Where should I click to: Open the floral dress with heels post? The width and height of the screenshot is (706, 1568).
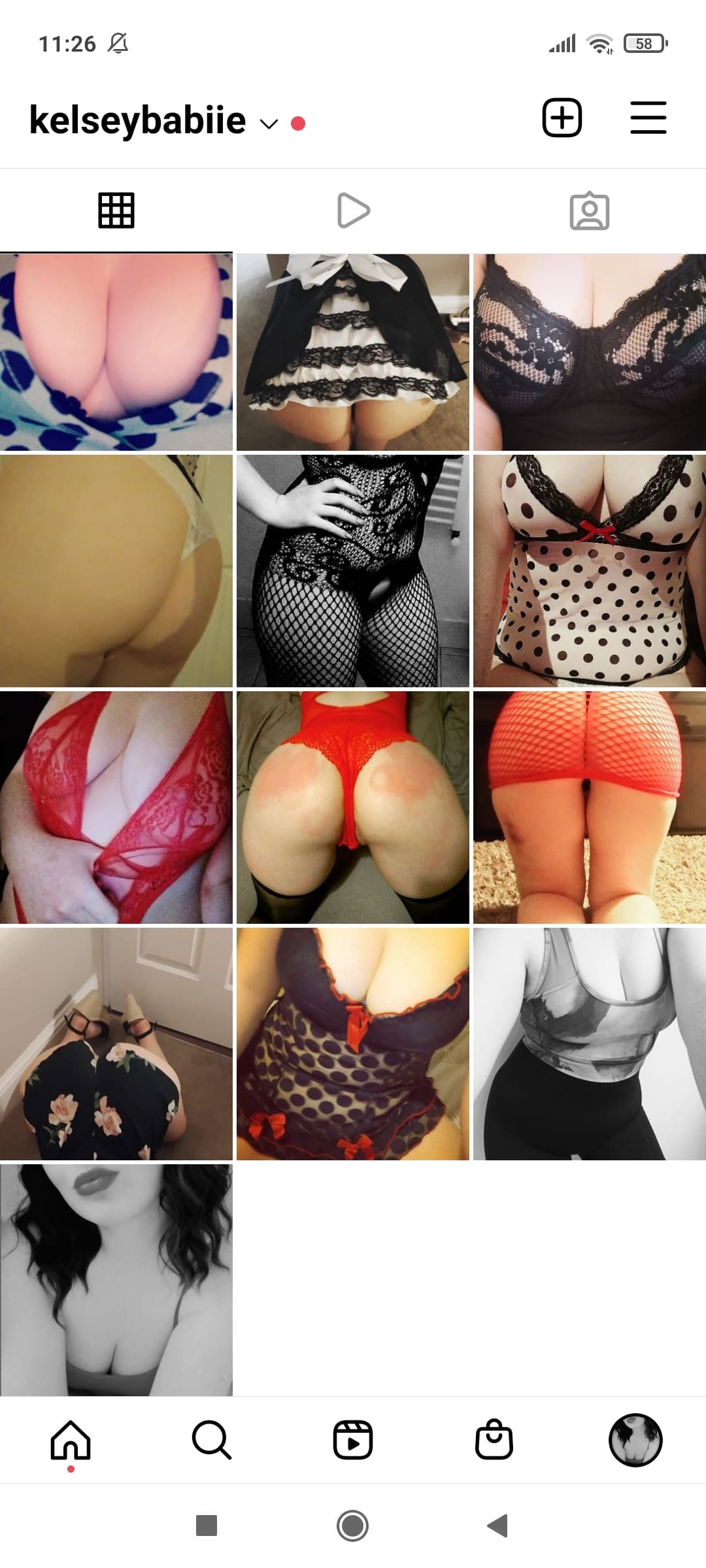116,1044
